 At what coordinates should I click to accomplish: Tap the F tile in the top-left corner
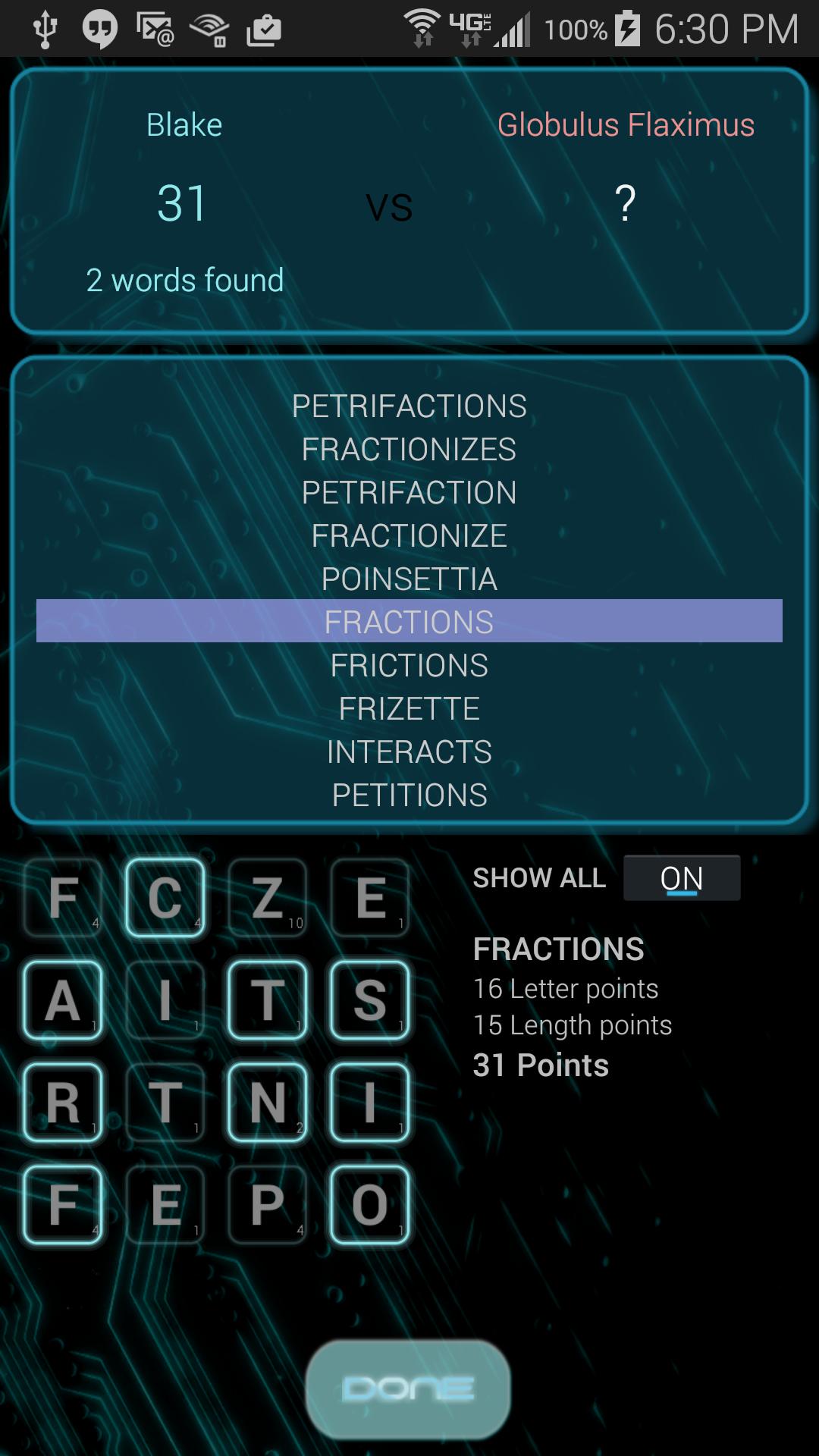pyautogui.click(x=64, y=899)
